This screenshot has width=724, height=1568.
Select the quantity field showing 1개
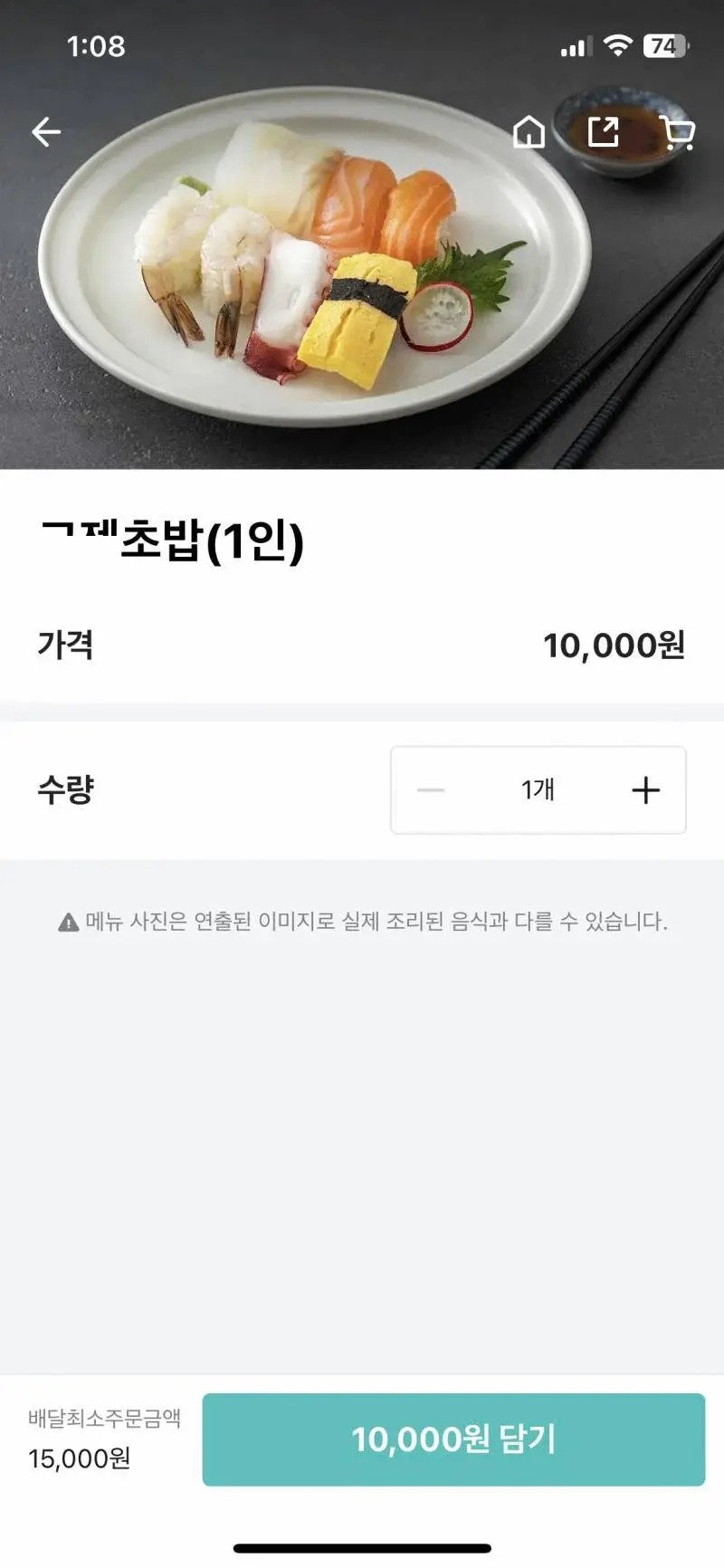537,789
